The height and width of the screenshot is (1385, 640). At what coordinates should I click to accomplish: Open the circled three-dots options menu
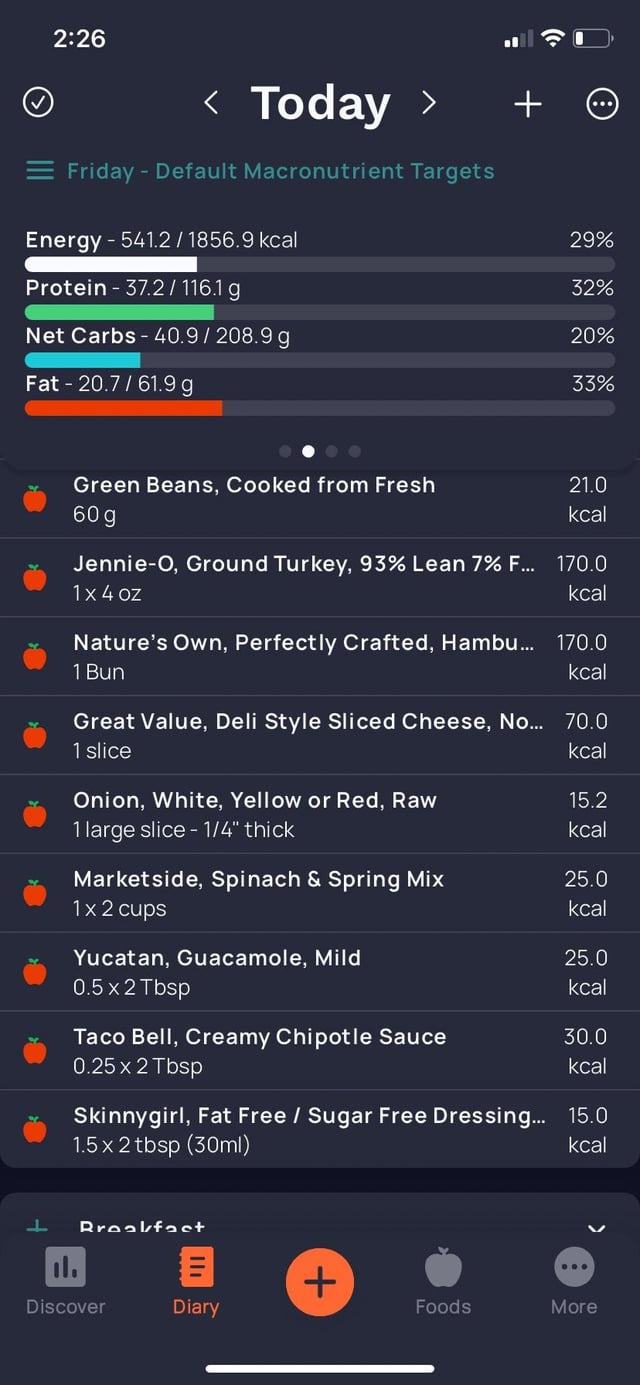pyautogui.click(x=602, y=103)
